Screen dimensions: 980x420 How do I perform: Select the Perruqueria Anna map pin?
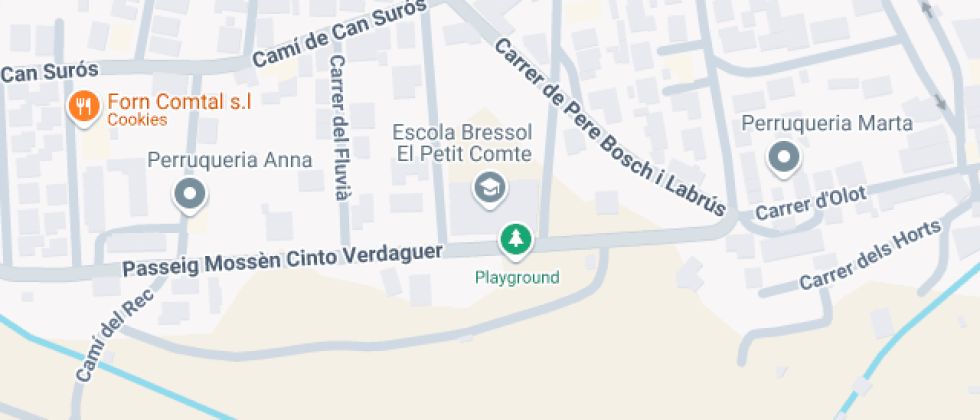189,194
